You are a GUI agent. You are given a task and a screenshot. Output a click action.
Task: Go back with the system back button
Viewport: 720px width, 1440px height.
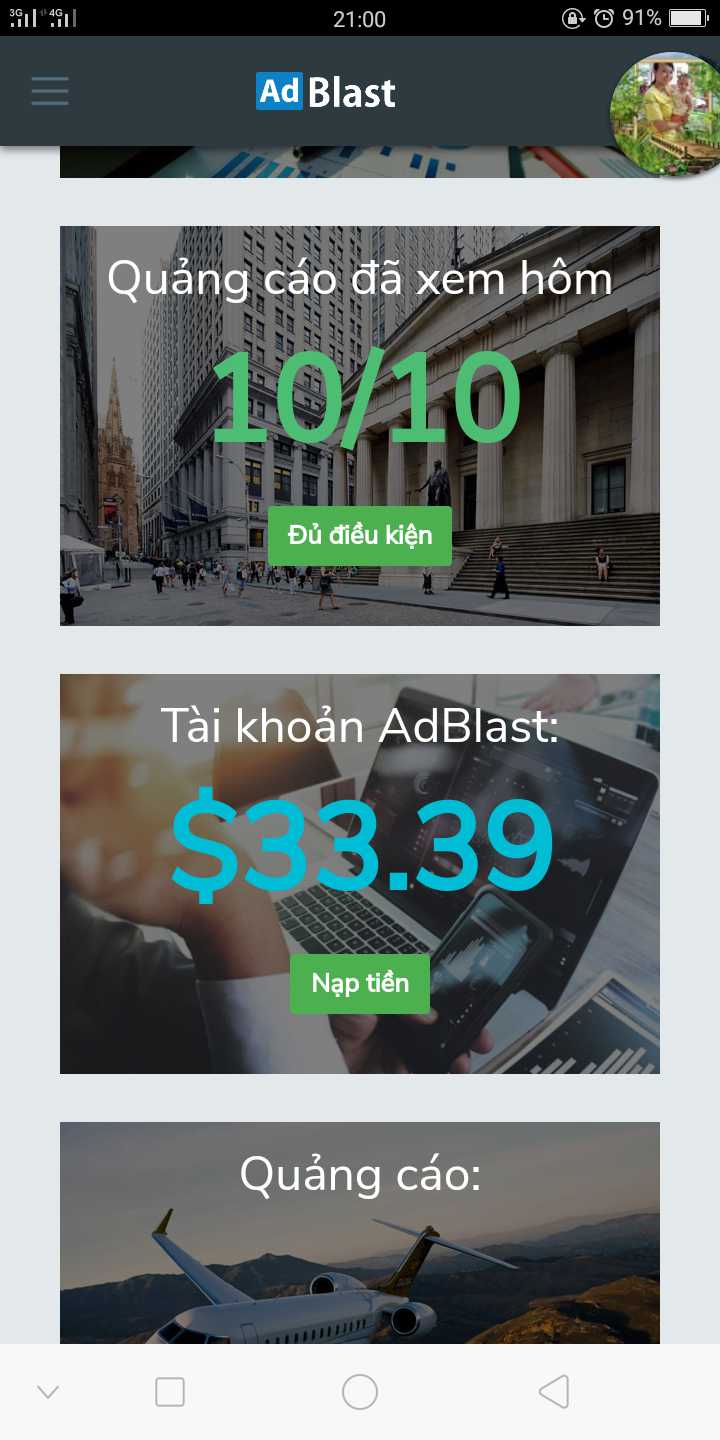click(554, 1392)
